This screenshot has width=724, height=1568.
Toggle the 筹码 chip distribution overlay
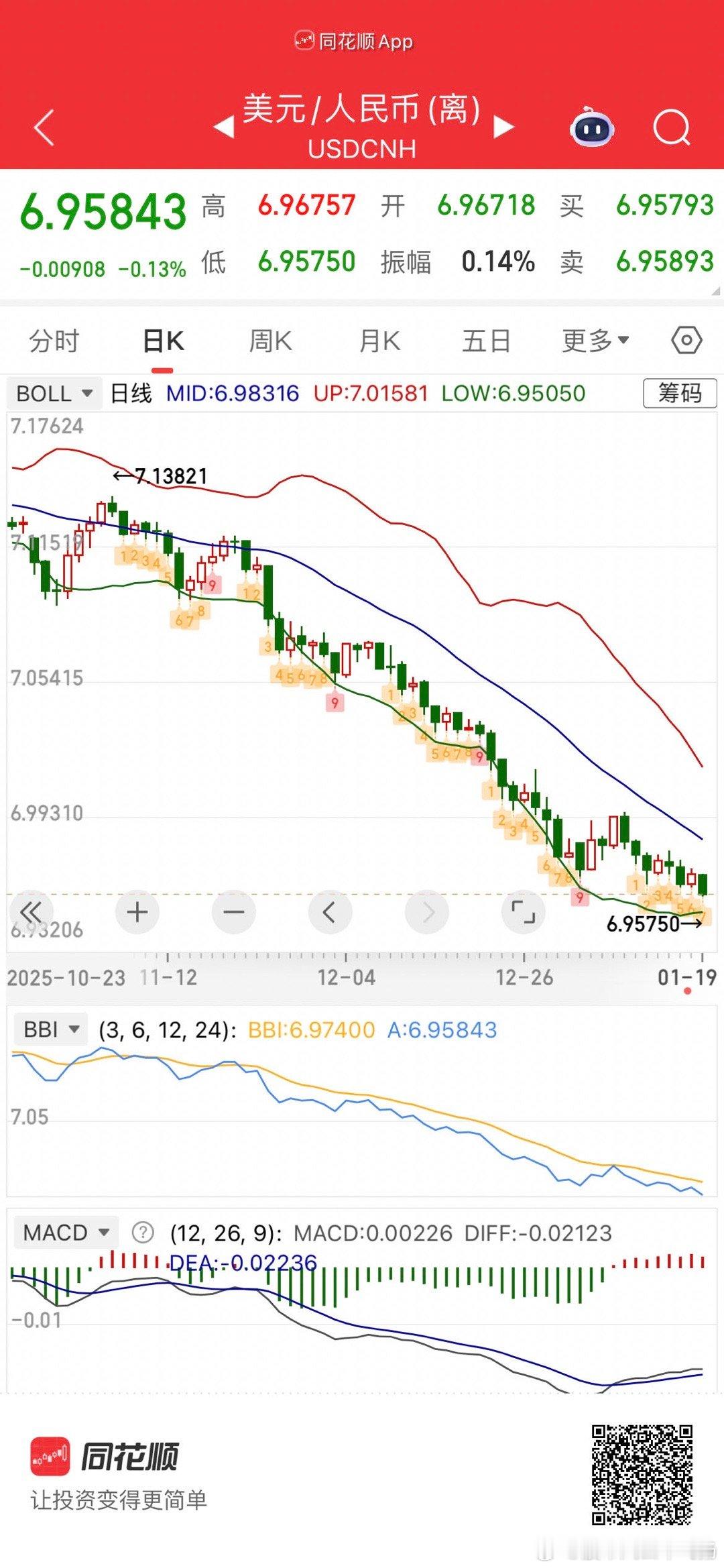click(x=680, y=394)
